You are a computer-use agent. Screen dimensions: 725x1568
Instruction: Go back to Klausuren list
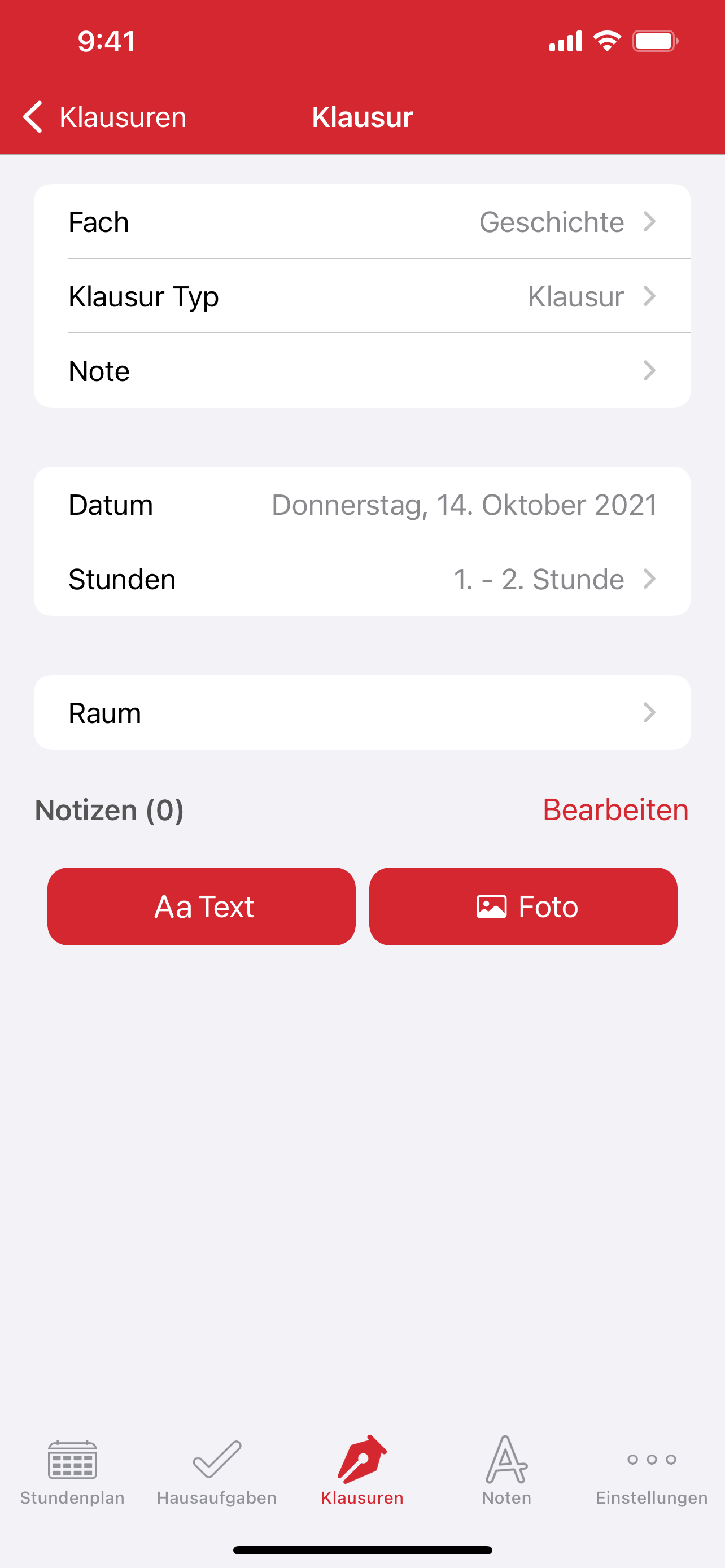point(104,117)
